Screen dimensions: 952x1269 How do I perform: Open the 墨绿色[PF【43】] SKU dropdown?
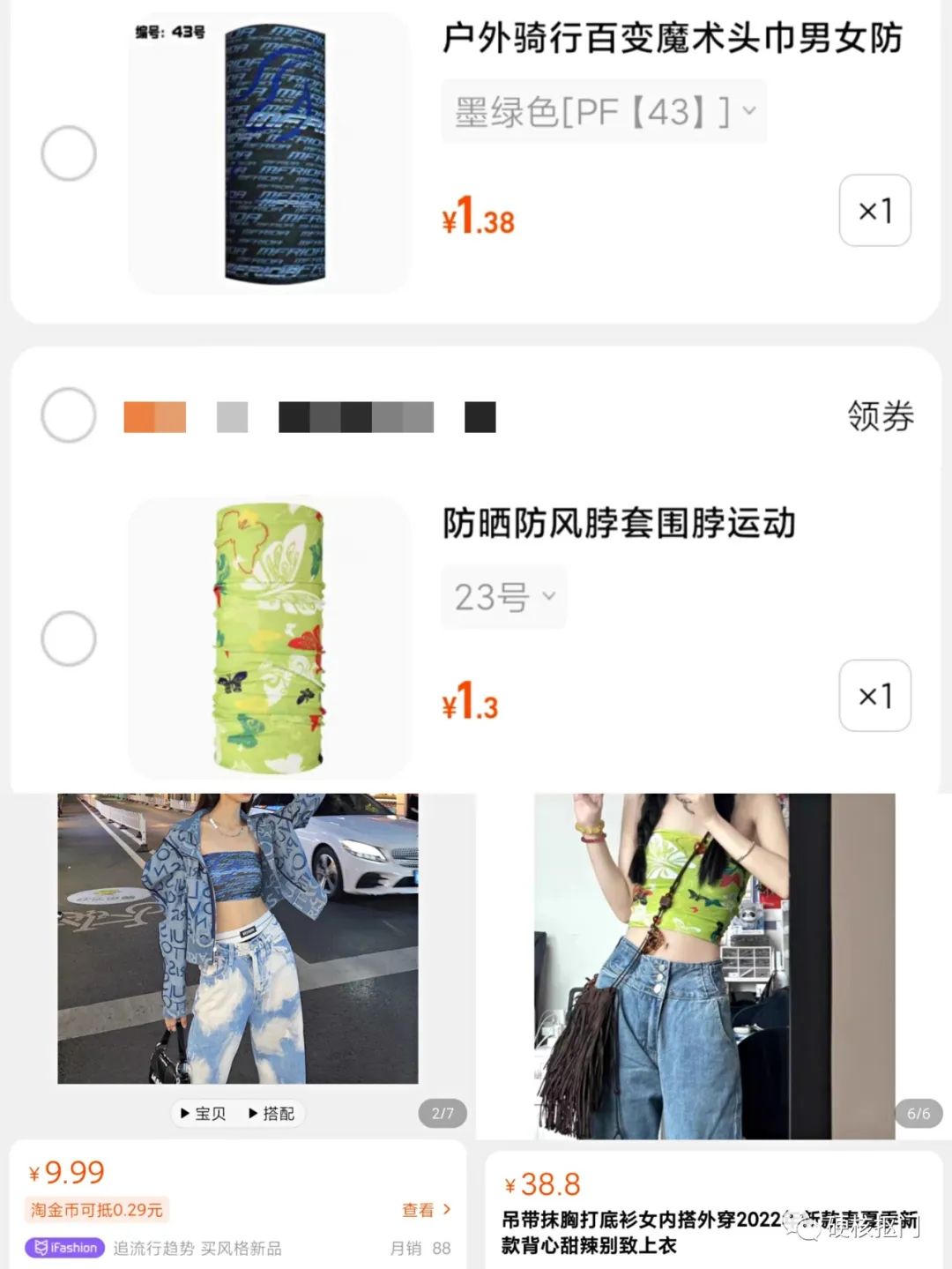[603, 111]
